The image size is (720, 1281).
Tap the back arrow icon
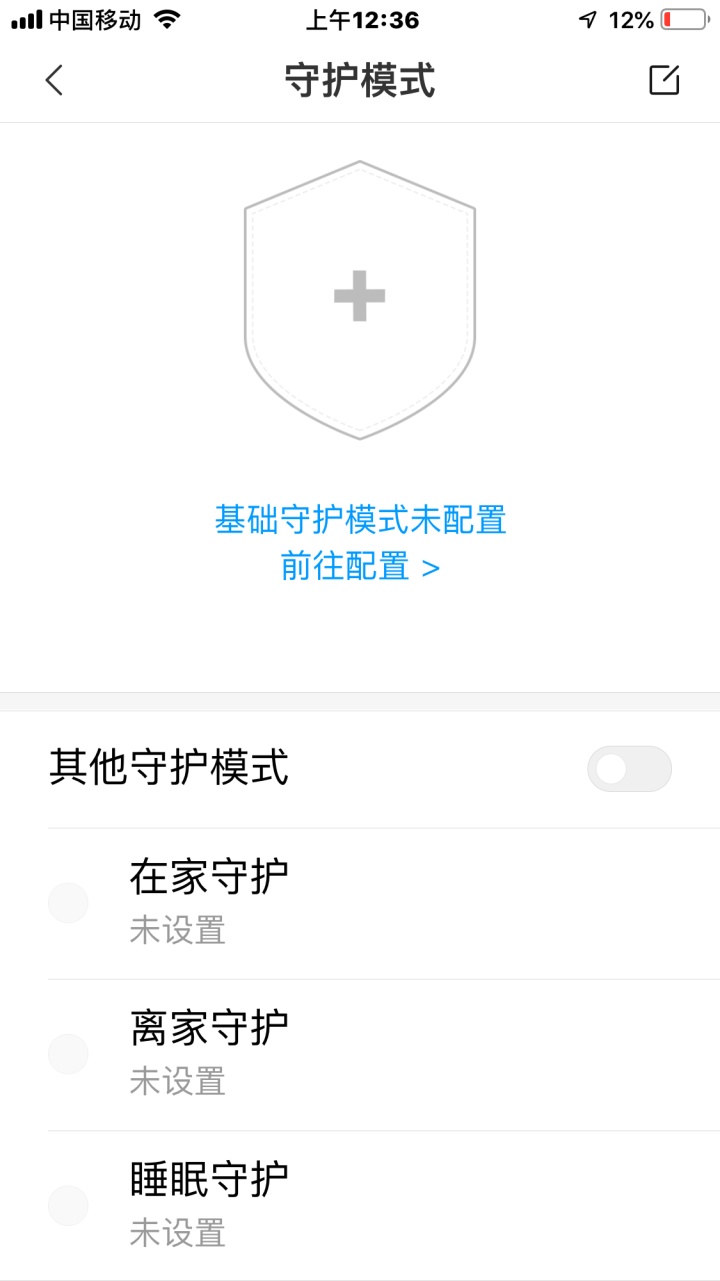[x=55, y=80]
